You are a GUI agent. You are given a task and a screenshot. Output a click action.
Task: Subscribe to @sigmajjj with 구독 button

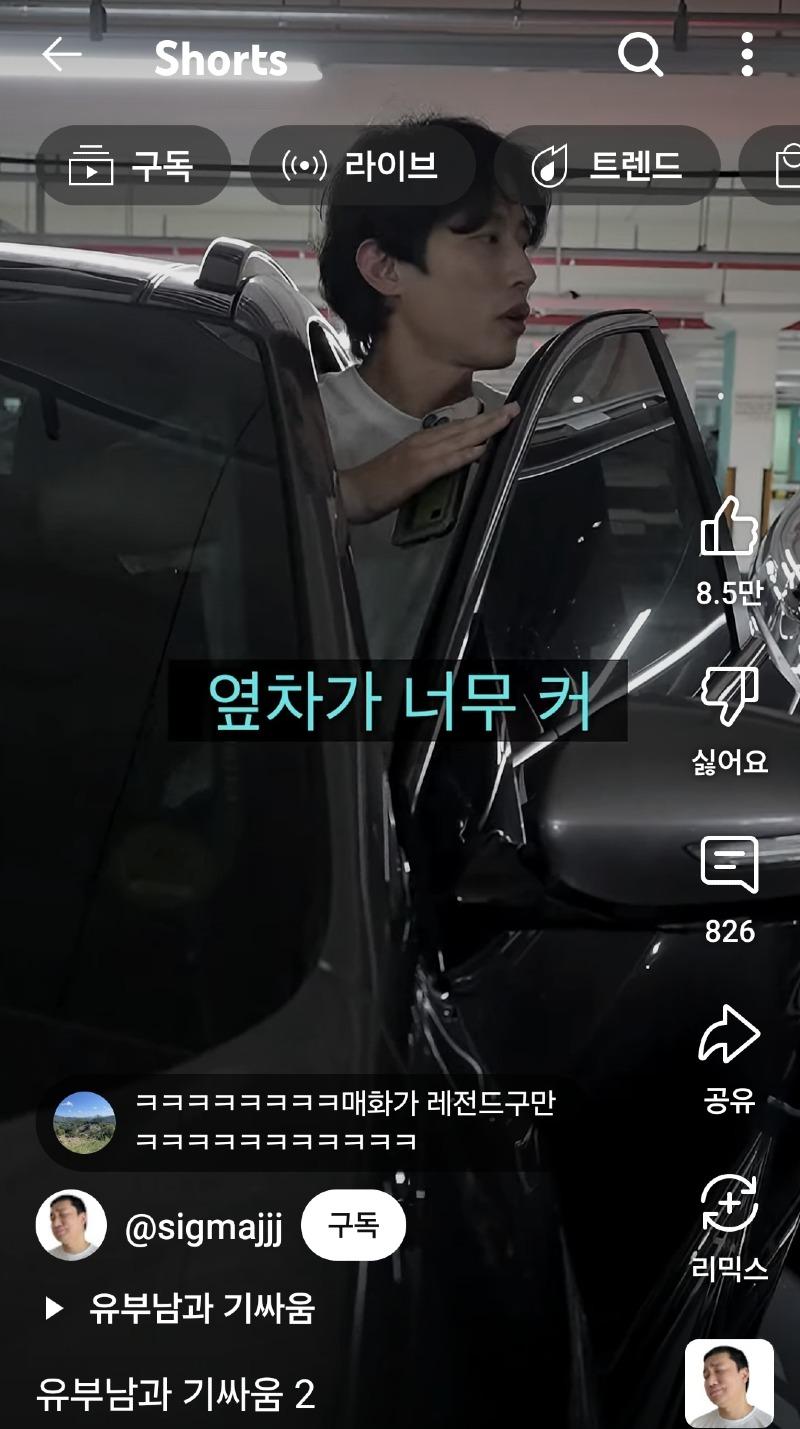(353, 1225)
